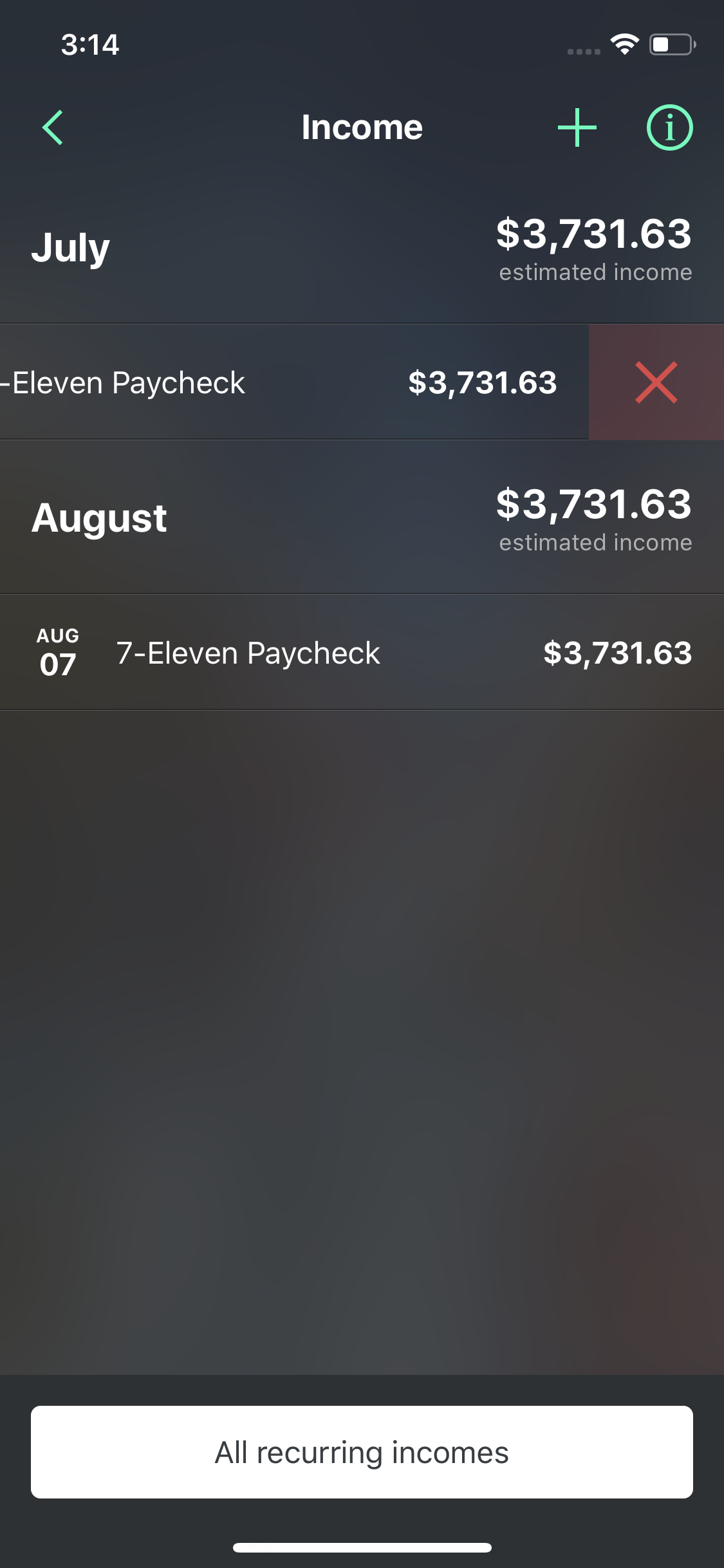View All recurring incomes
The height and width of the screenshot is (1568, 724).
362,1452
